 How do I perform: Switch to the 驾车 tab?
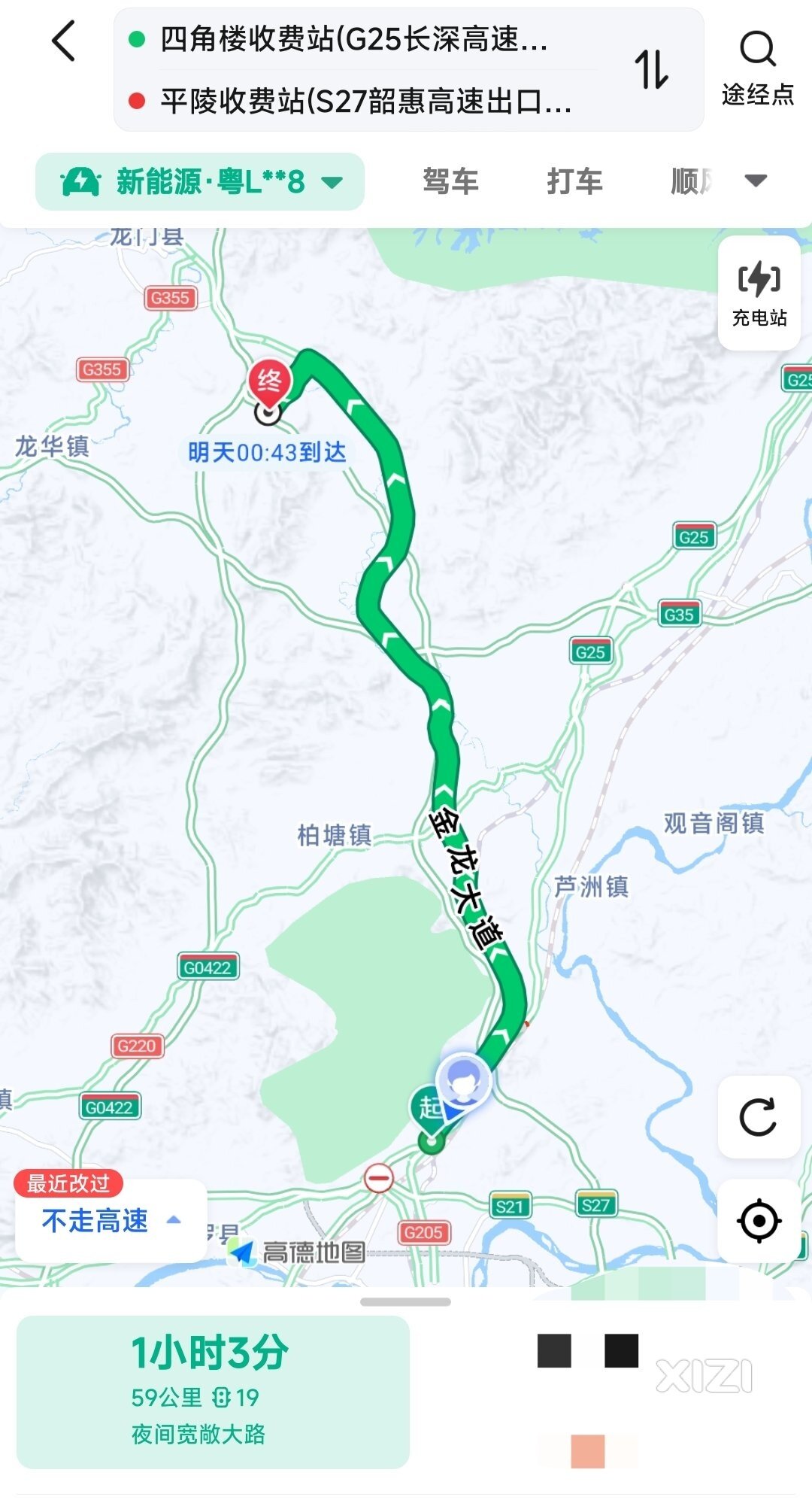click(x=450, y=181)
